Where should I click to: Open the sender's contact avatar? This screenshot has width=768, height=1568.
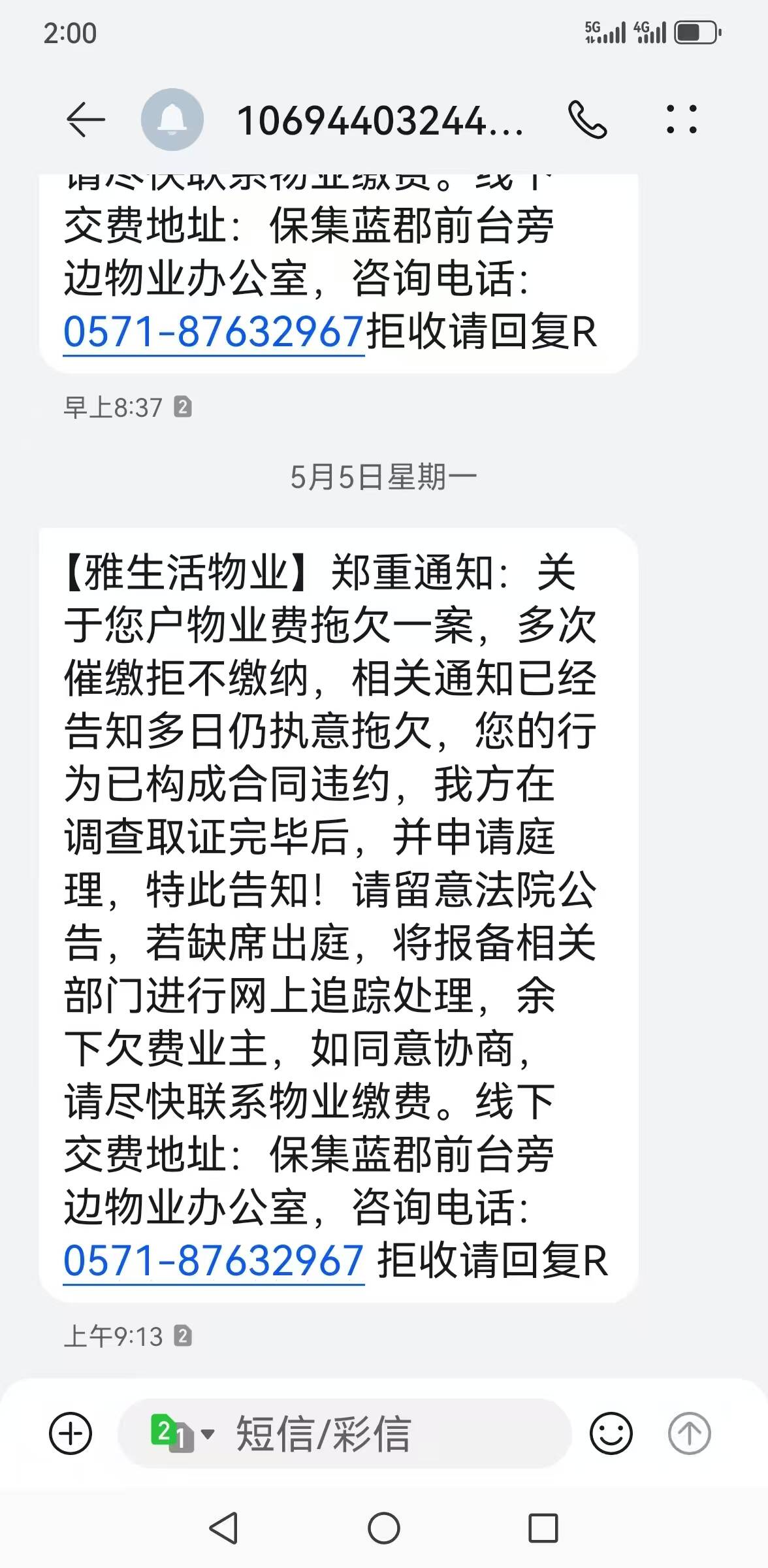click(172, 120)
